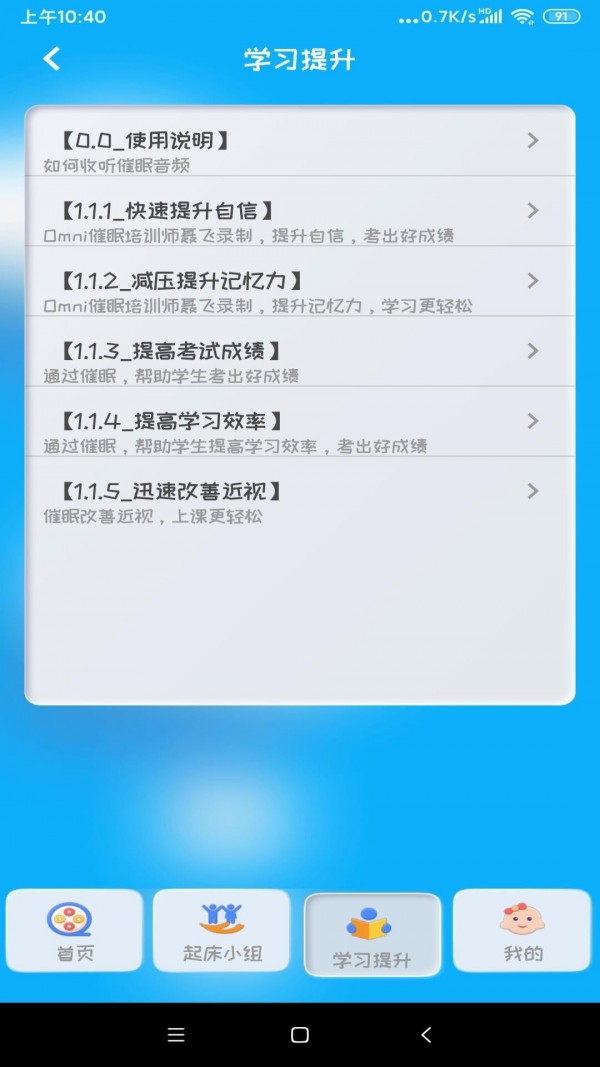View 1.1.4_提高学习效率 session
600x1067 pixels.
click(x=299, y=431)
